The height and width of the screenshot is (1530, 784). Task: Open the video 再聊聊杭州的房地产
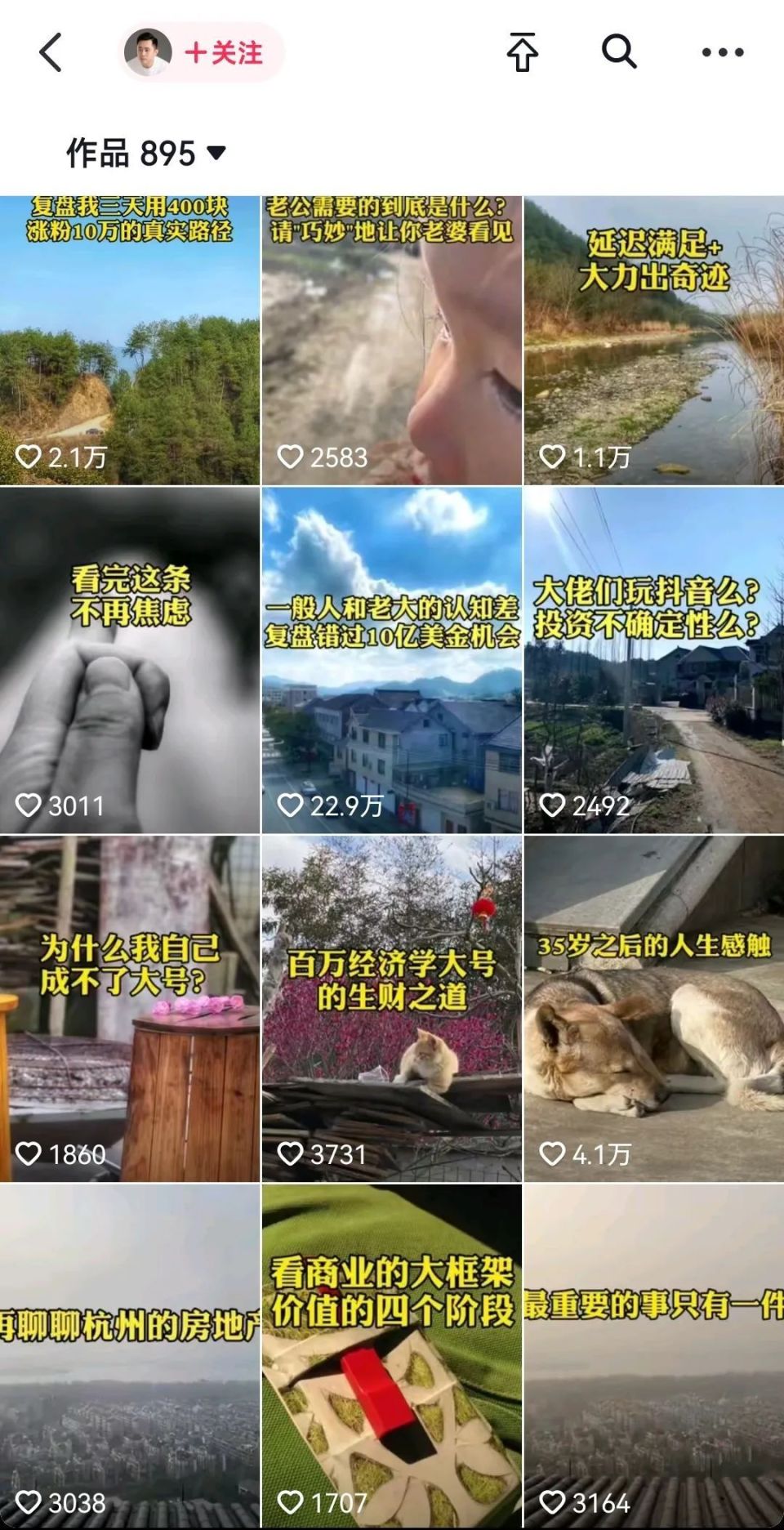point(130,1356)
